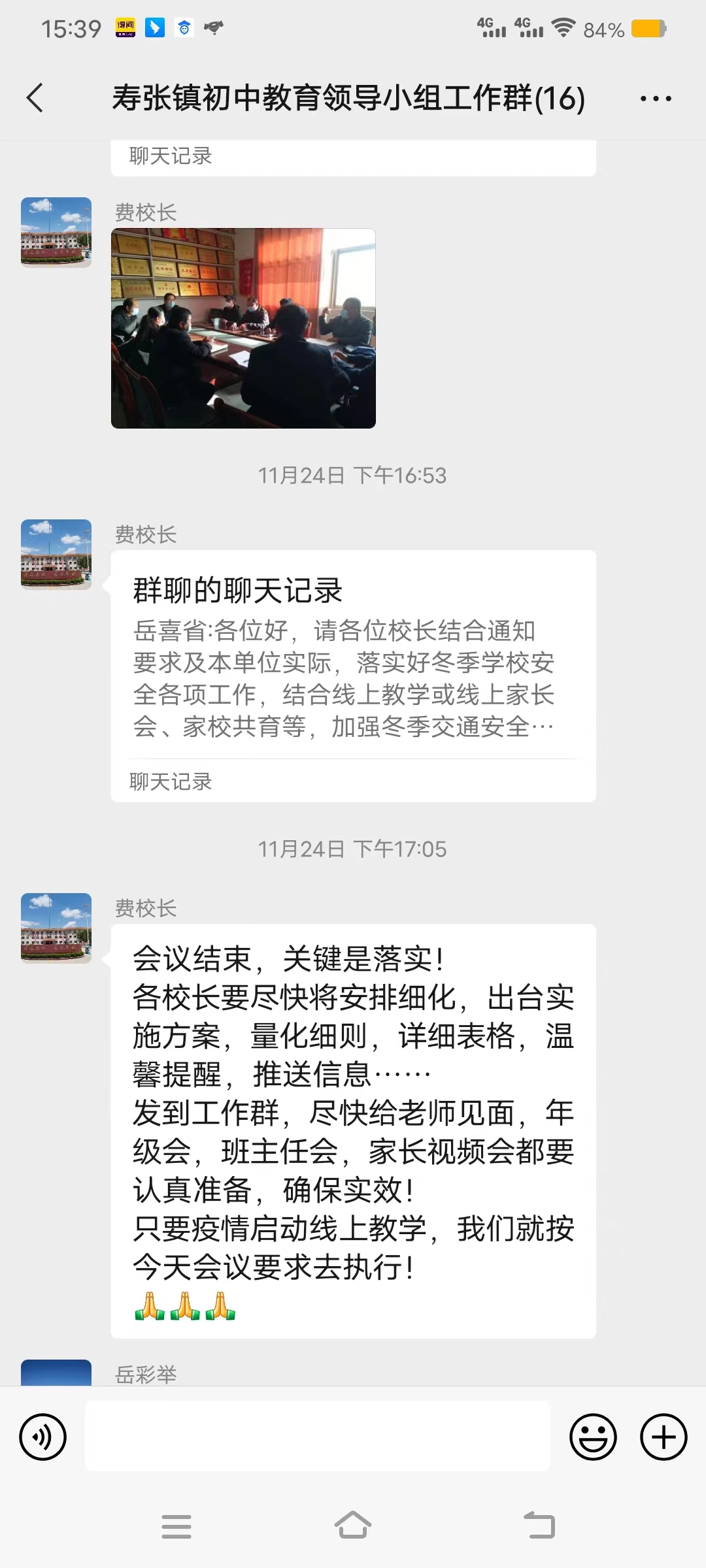
Task: Open the partially visible 聊天记录 card at top
Action: 353,157
